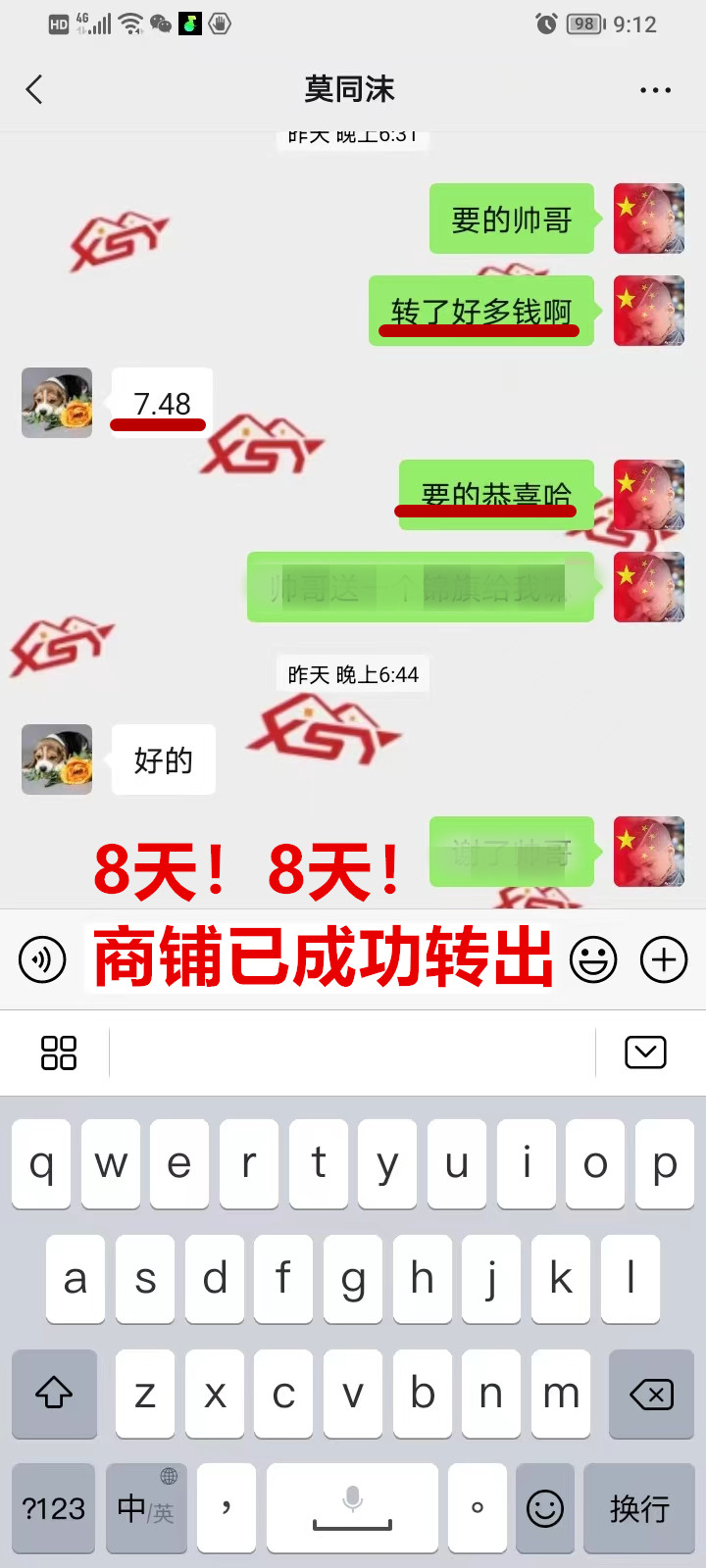706x1568 pixels.
Task: Open the keyboard tools grid
Action: pyautogui.click(x=58, y=1053)
